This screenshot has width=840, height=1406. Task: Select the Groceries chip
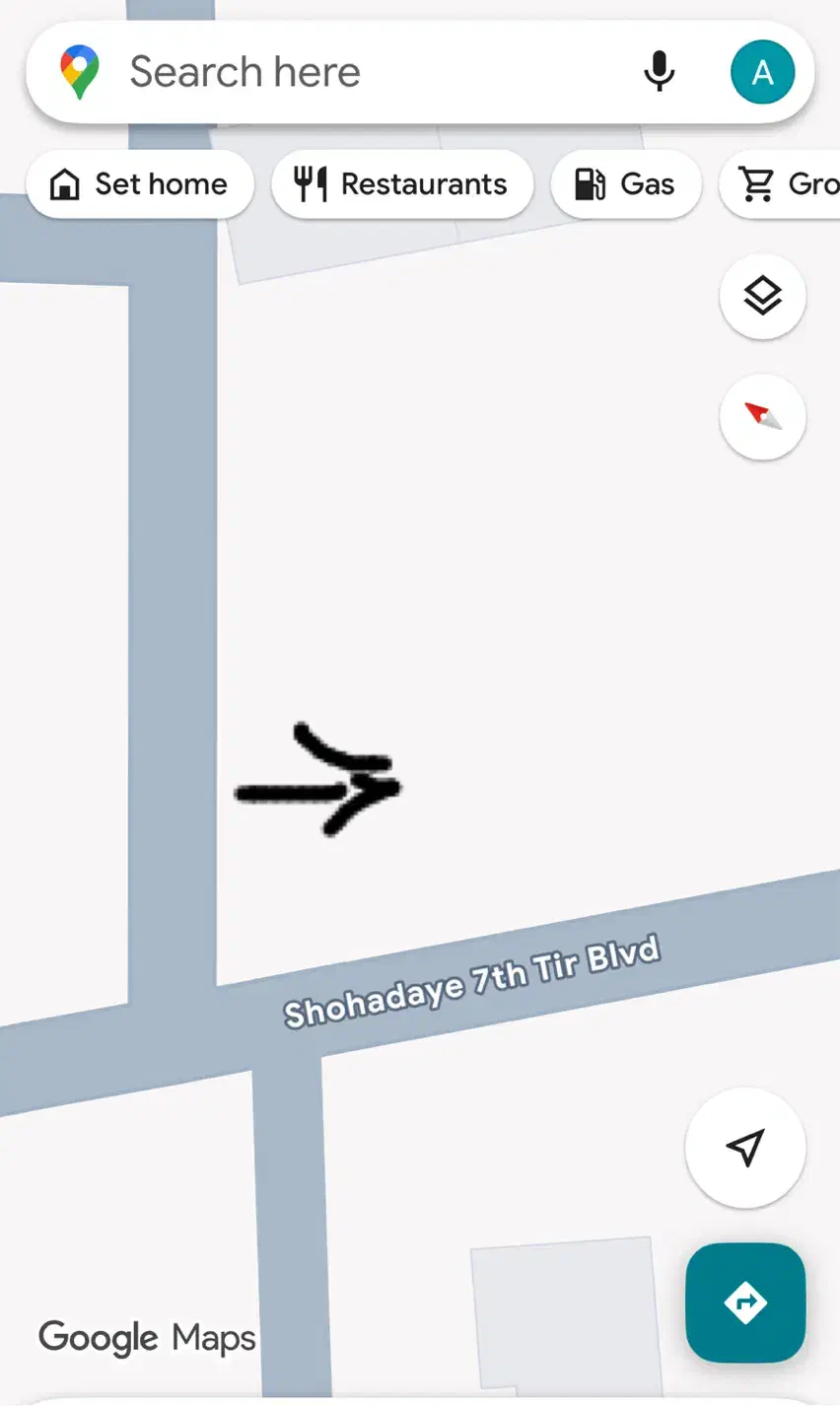[x=780, y=184]
